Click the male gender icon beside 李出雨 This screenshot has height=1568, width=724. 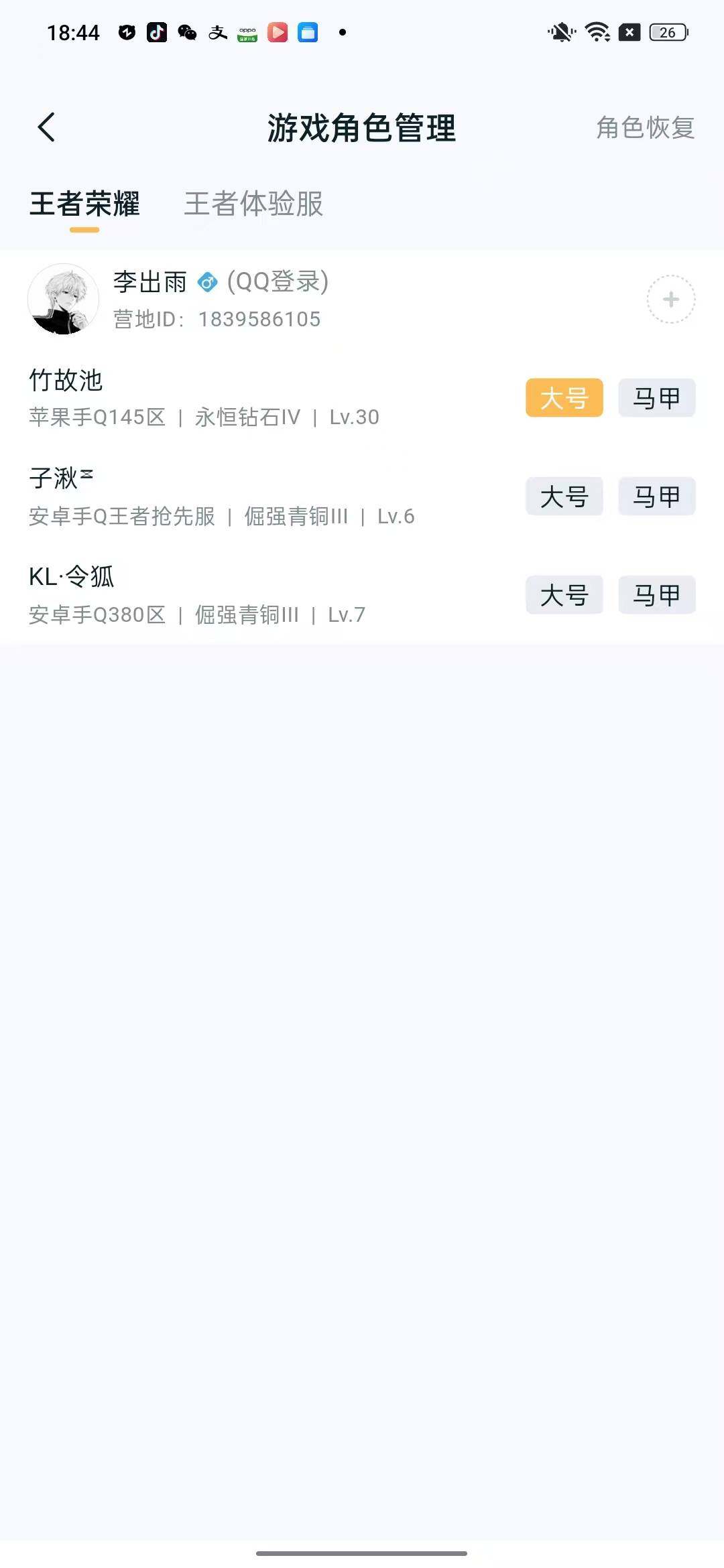207,283
